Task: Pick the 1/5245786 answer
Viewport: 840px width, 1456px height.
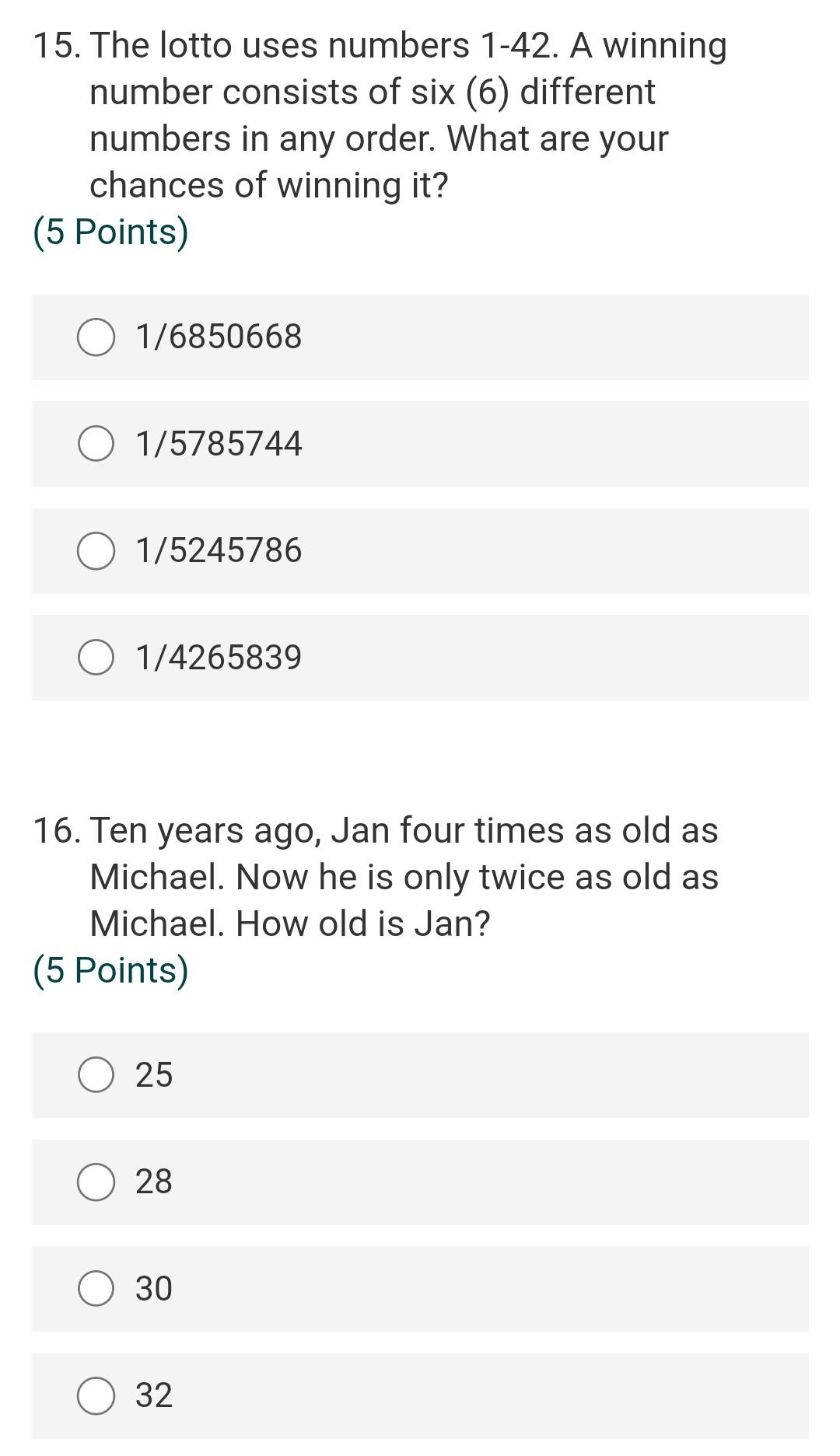Action: 420,551
